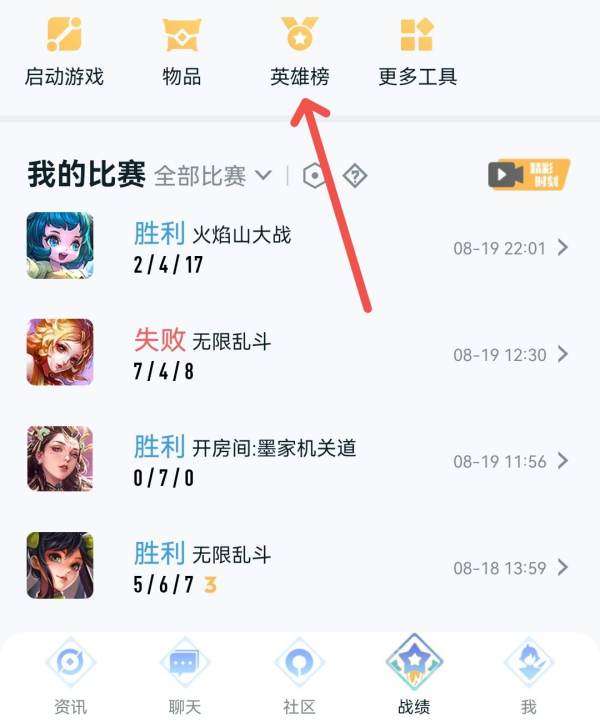Select the 战绩 records tab
600x722 pixels.
[x=414, y=675]
